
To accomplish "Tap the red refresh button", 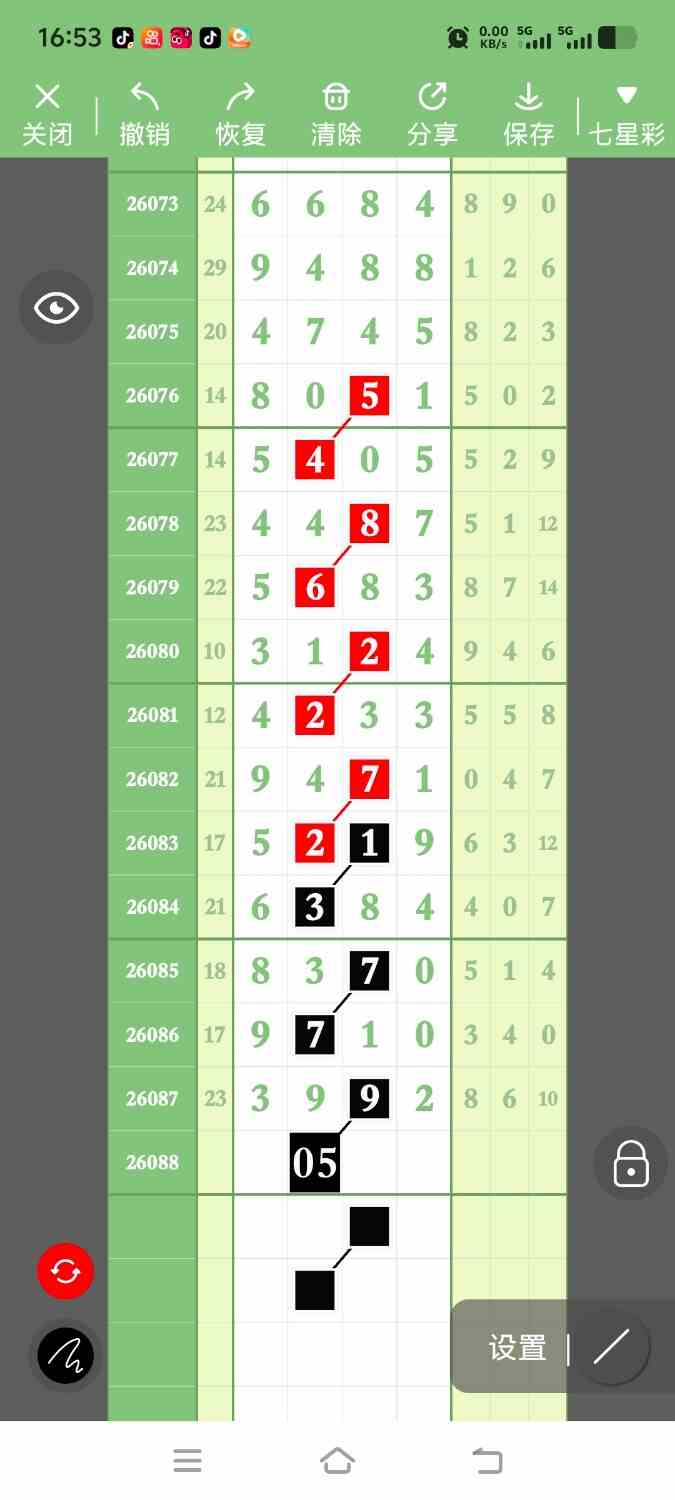I will pos(65,1271).
